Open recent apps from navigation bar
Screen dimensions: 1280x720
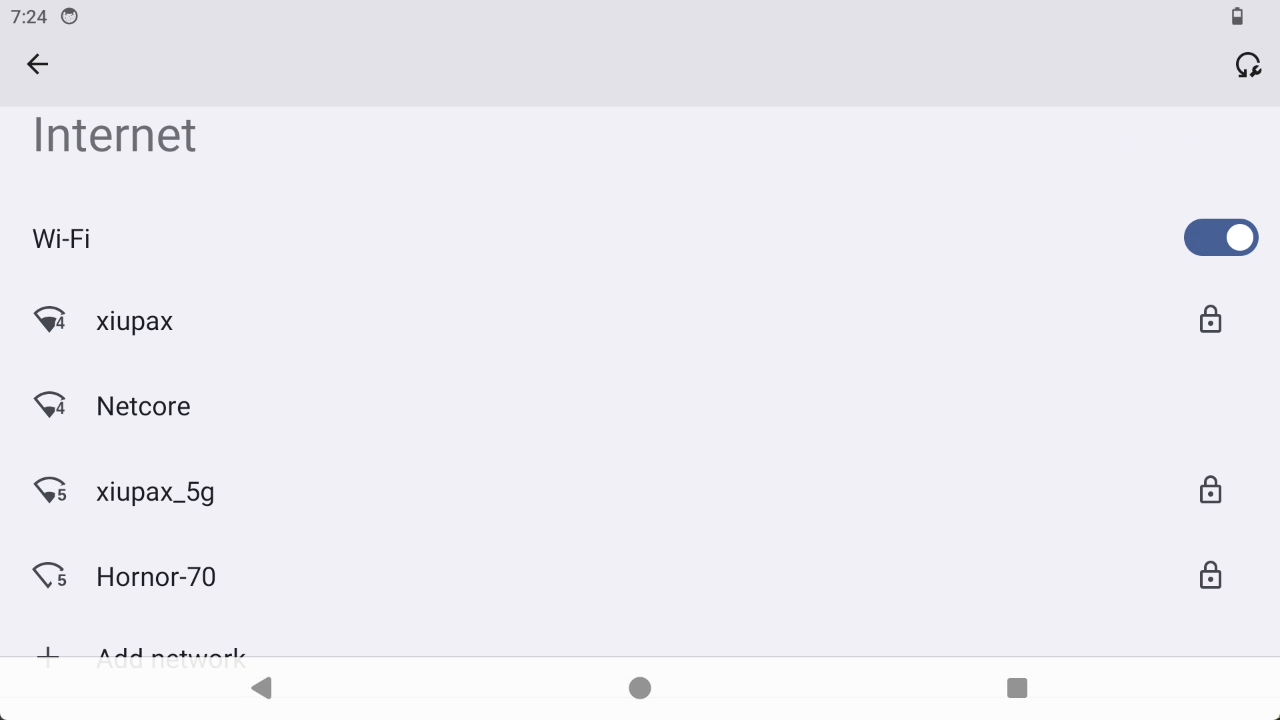click(1017, 688)
